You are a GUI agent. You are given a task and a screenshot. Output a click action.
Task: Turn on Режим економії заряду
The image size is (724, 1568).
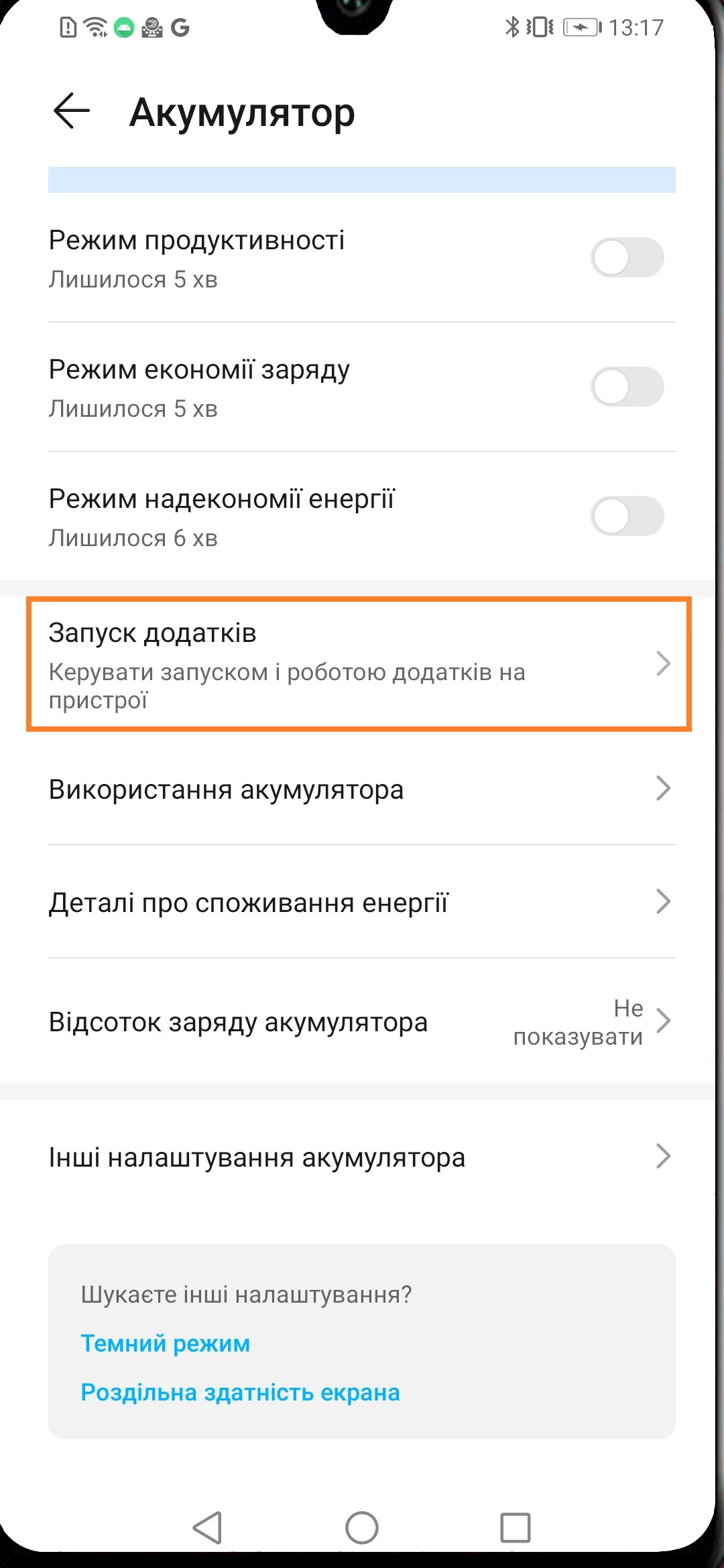coord(626,387)
